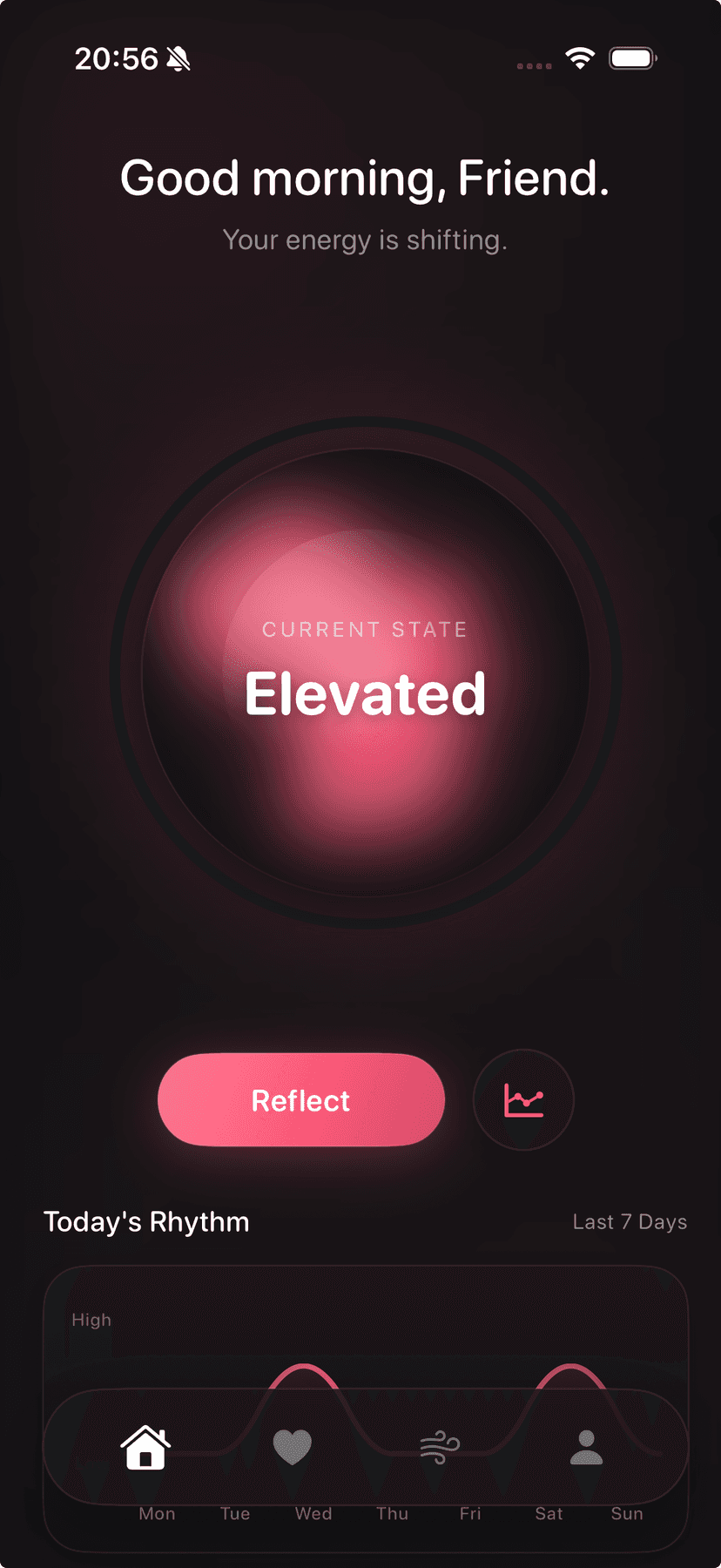Image resolution: width=721 pixels, height=1568 pixels.
Task: Switch to the Sat column in the chart
Action: click(549, 1514)
